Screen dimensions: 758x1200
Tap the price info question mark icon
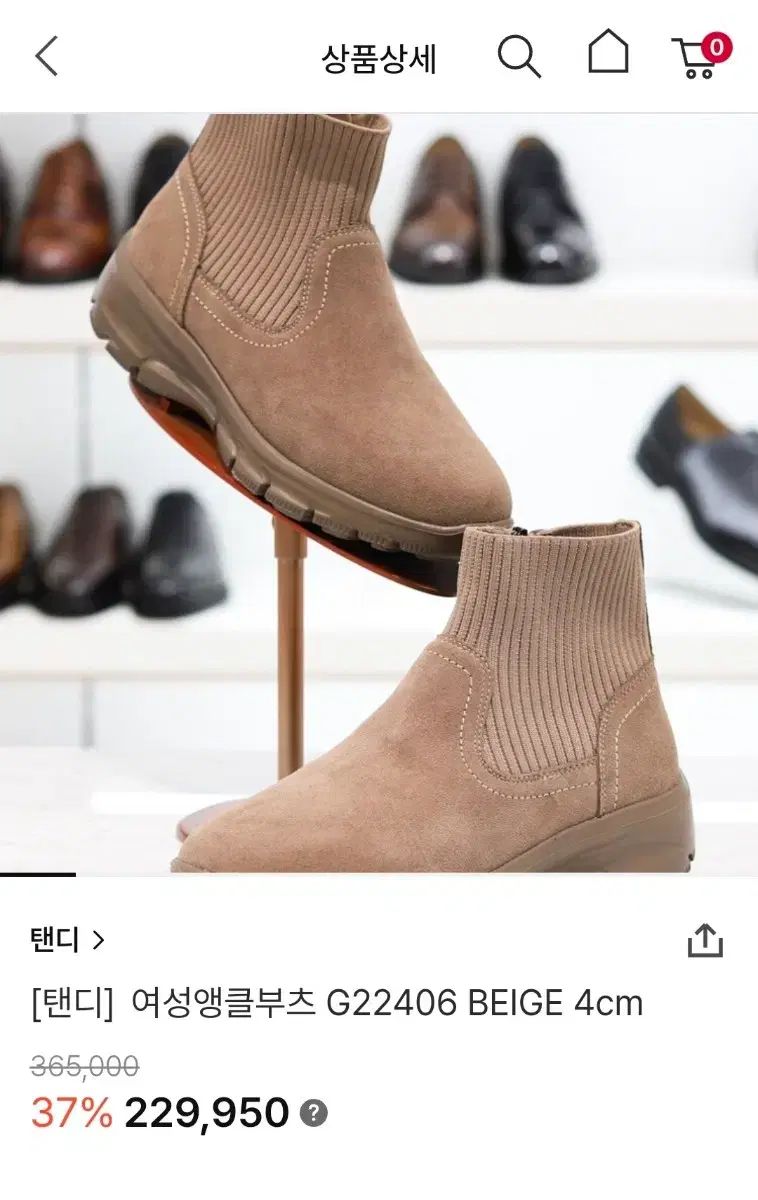point(313,1113)
